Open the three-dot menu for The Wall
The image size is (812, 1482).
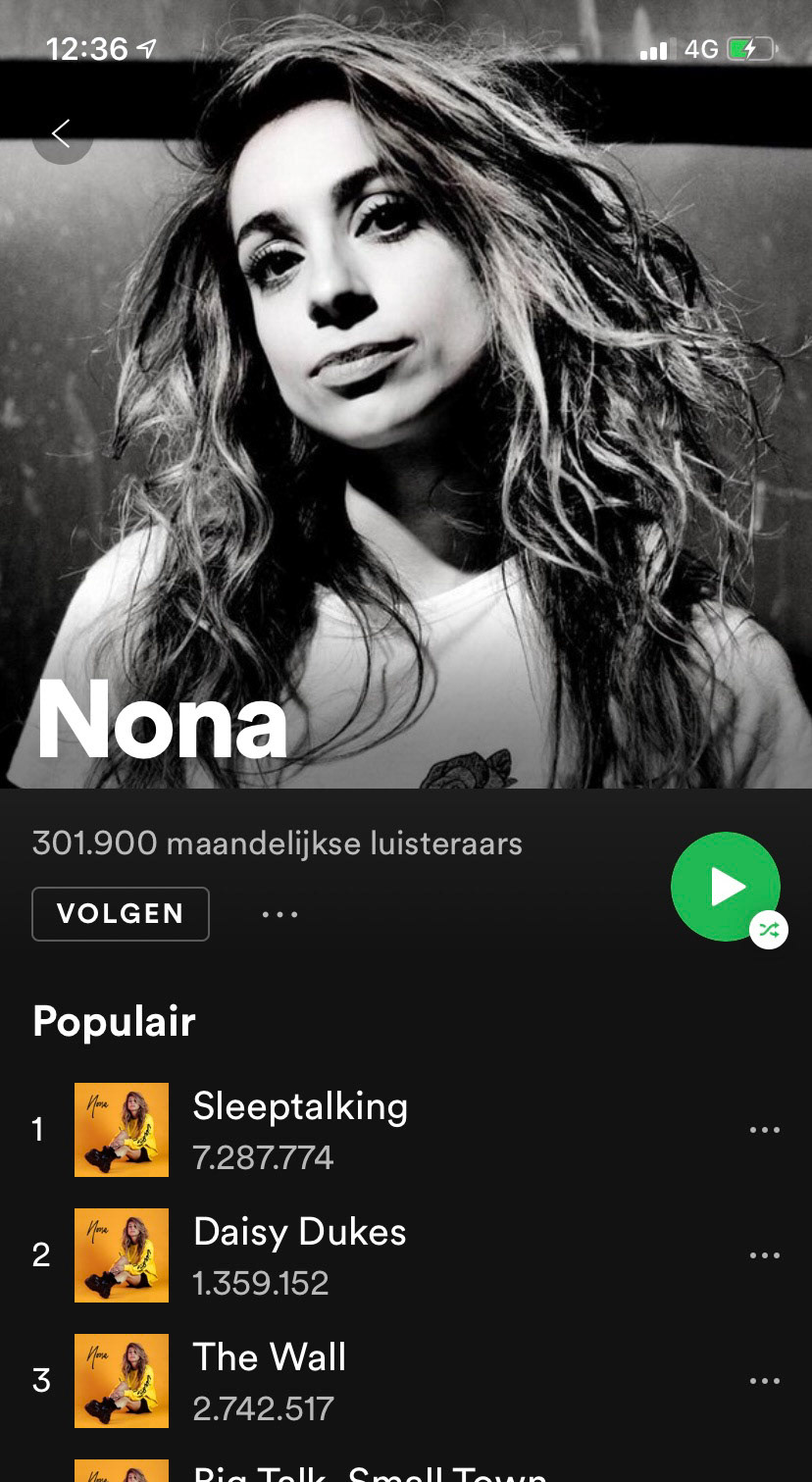(765, 1381)
